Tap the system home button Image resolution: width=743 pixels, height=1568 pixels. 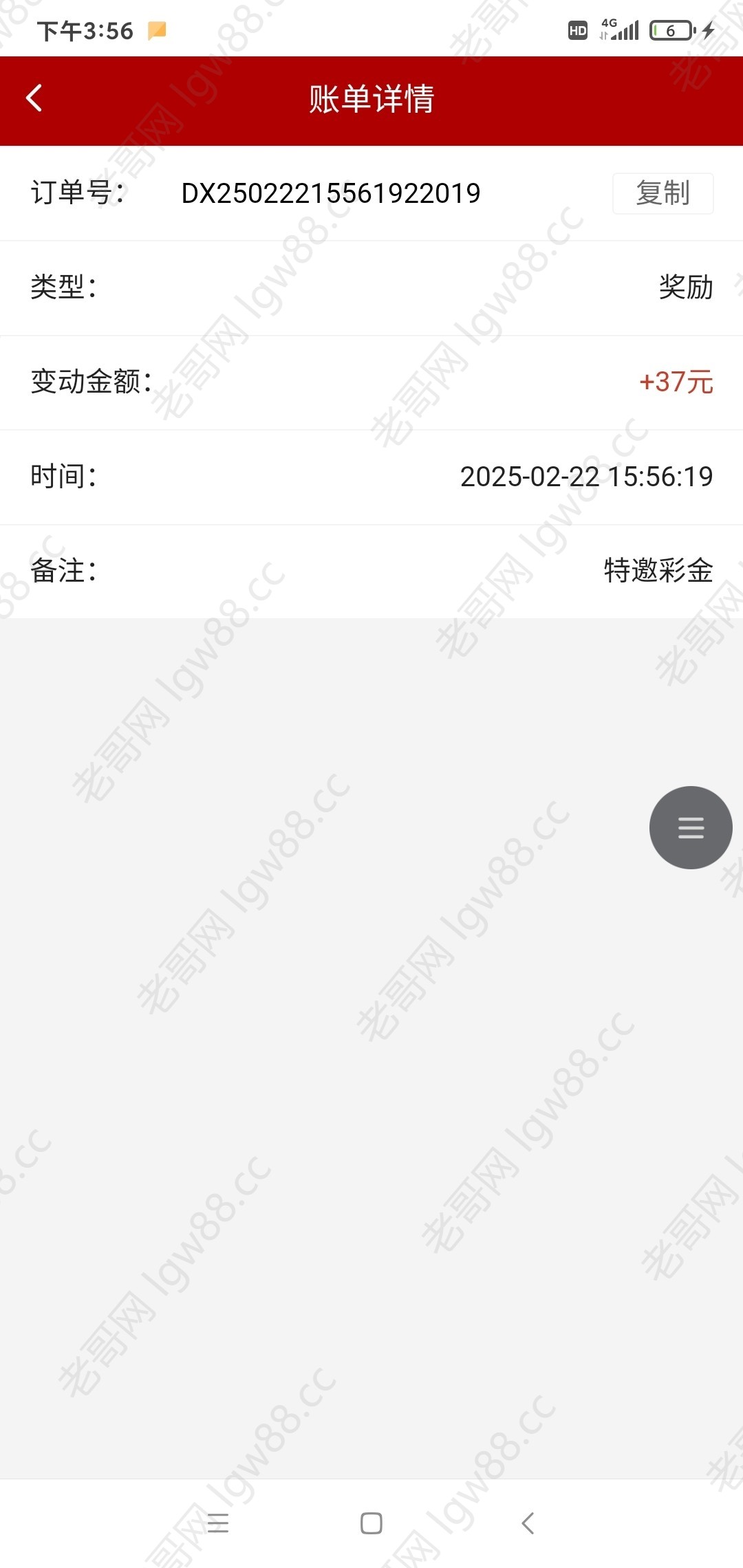(x=371, y=1523)
